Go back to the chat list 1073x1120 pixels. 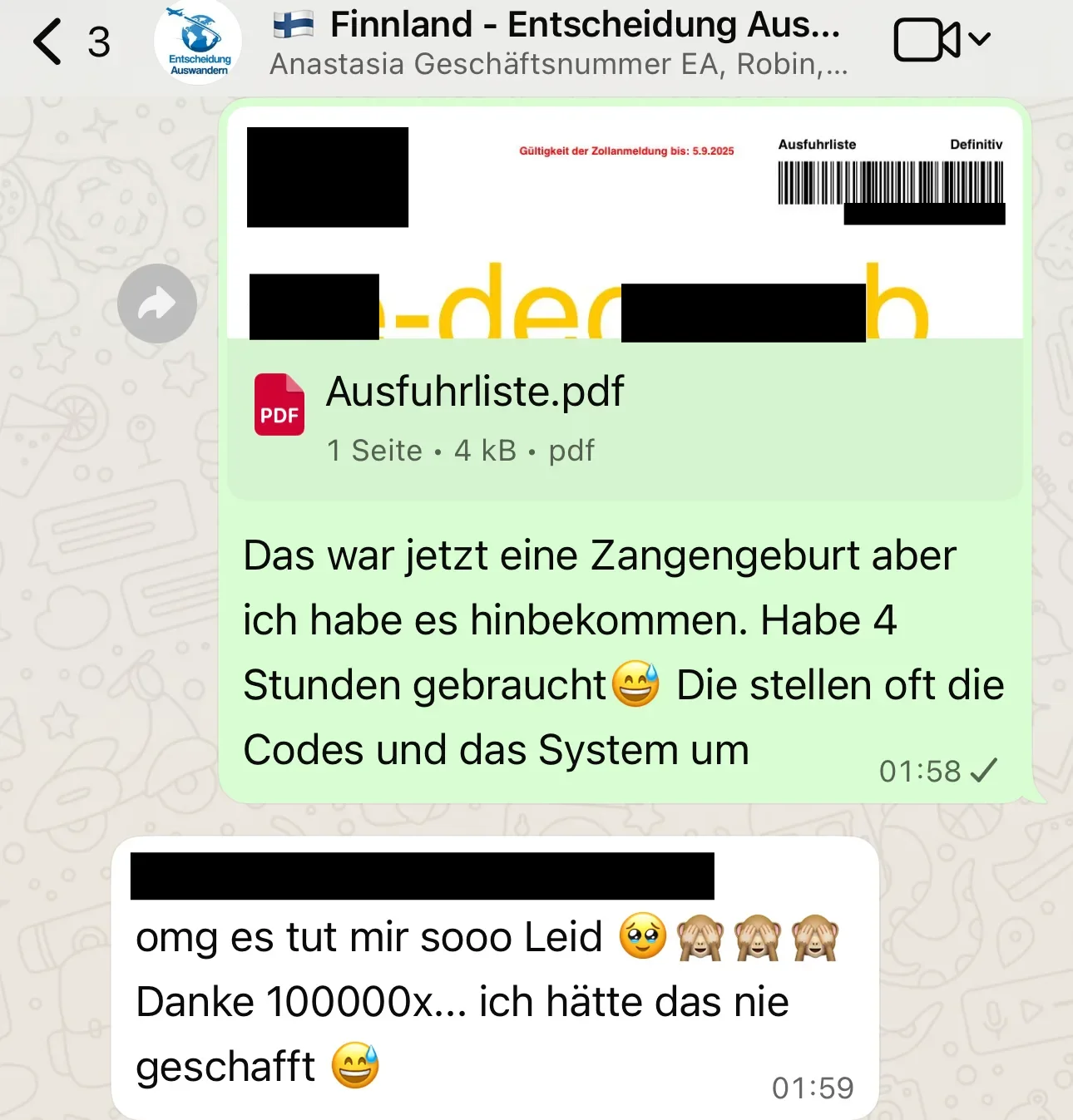[x=48, y=42]
